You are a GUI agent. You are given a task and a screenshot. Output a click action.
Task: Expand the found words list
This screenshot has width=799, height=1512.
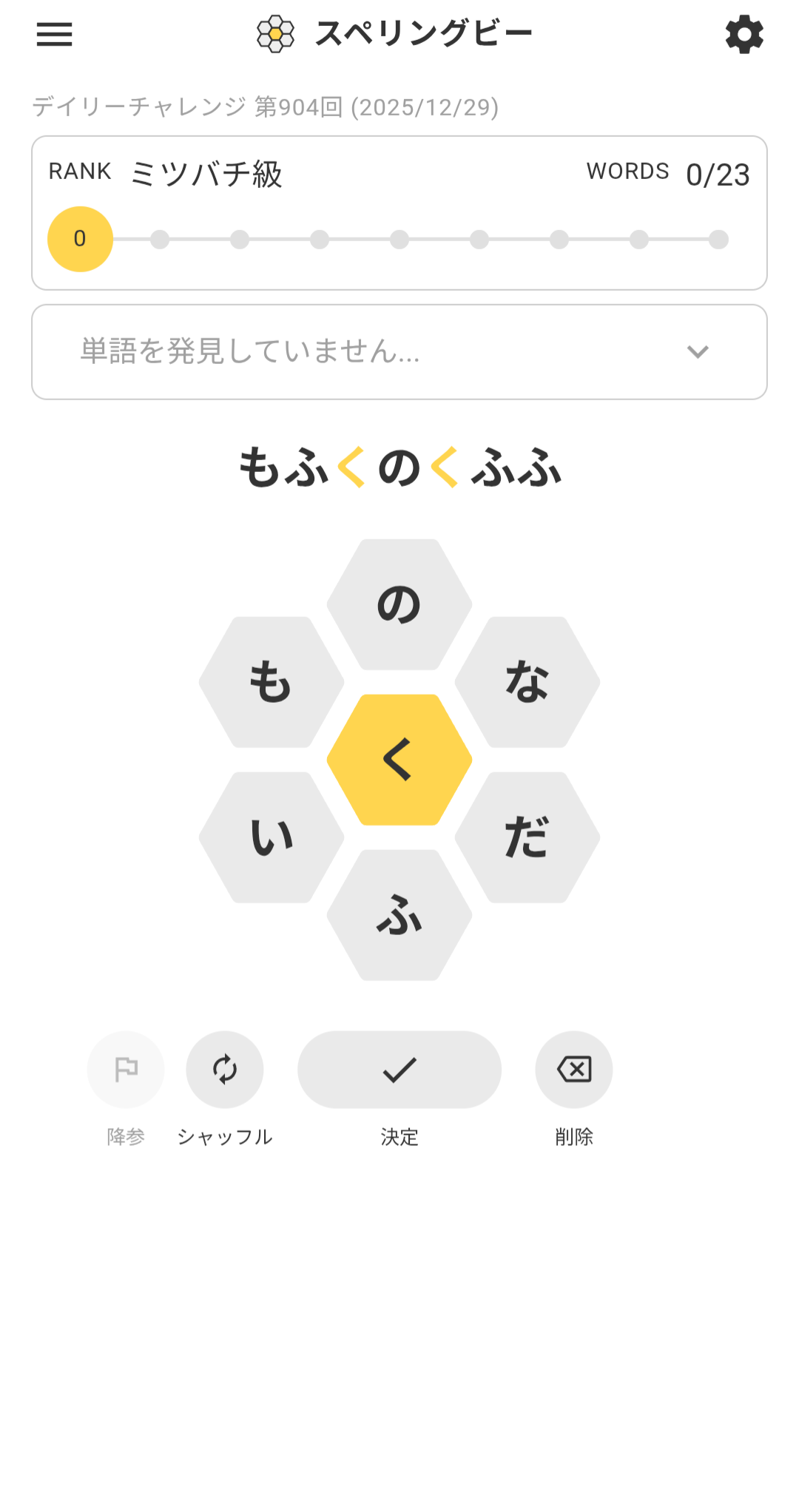[x=697, y=352]
